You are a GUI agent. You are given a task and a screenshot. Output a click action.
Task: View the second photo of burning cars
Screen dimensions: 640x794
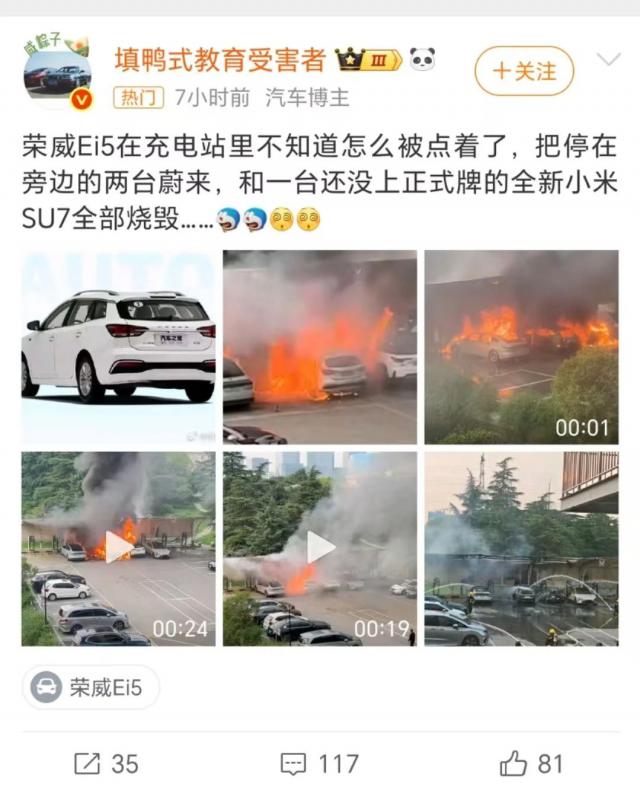tap(320, 347)
